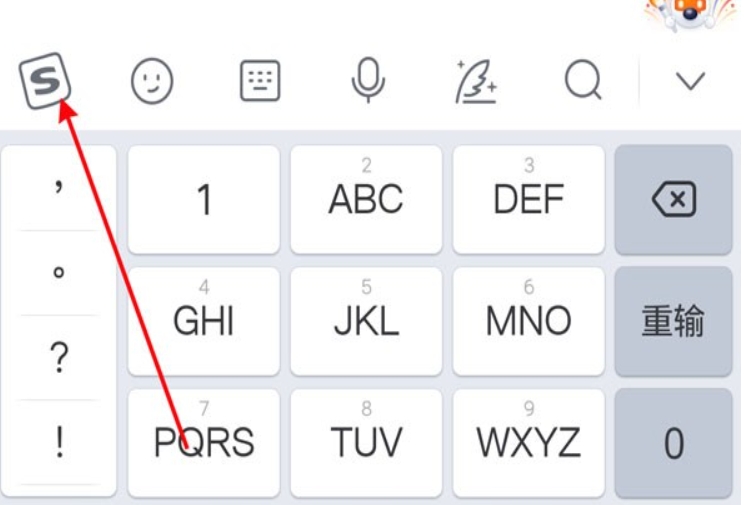Open the emoji picker
Screen dimensions: 744x505
pos(152,81)
